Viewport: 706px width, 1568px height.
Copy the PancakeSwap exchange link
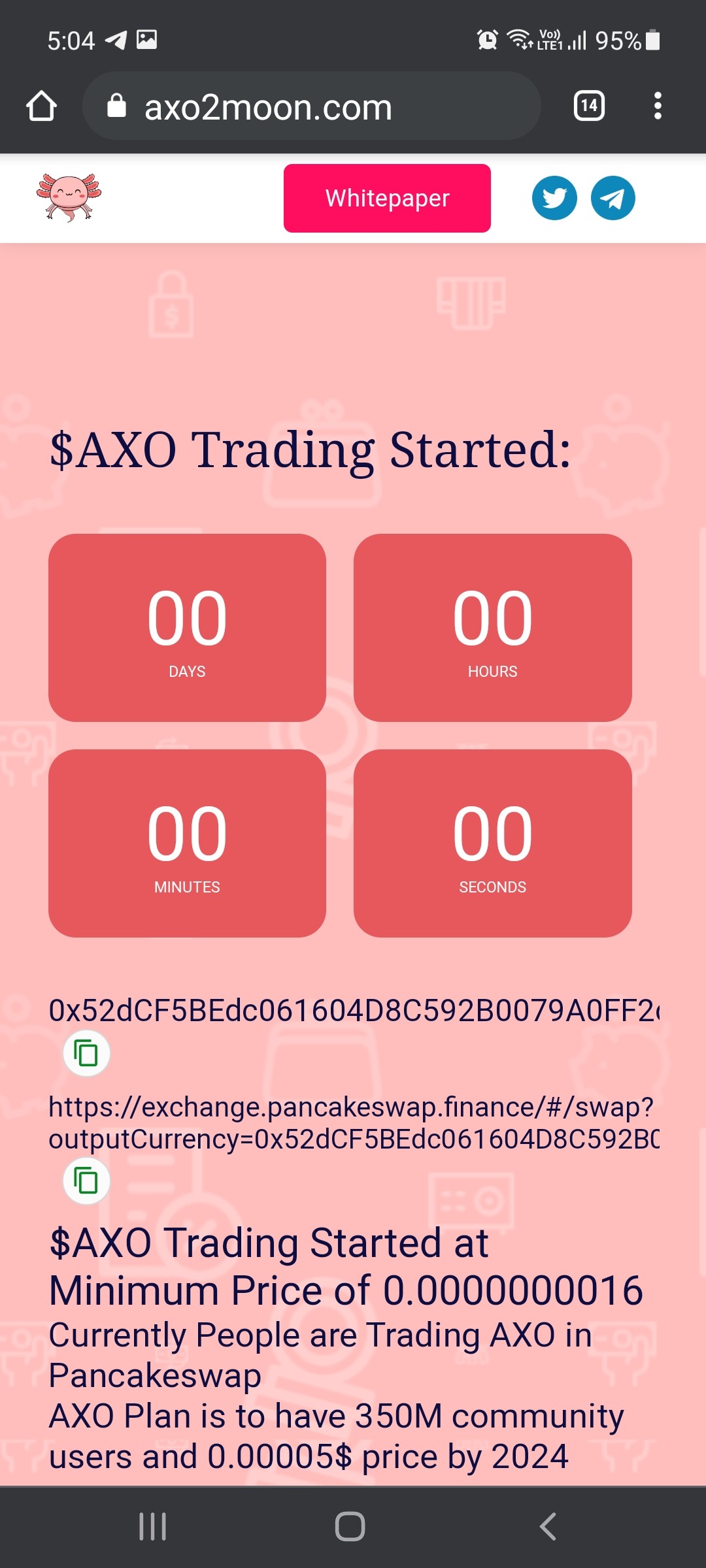[x=86, y=1181]
